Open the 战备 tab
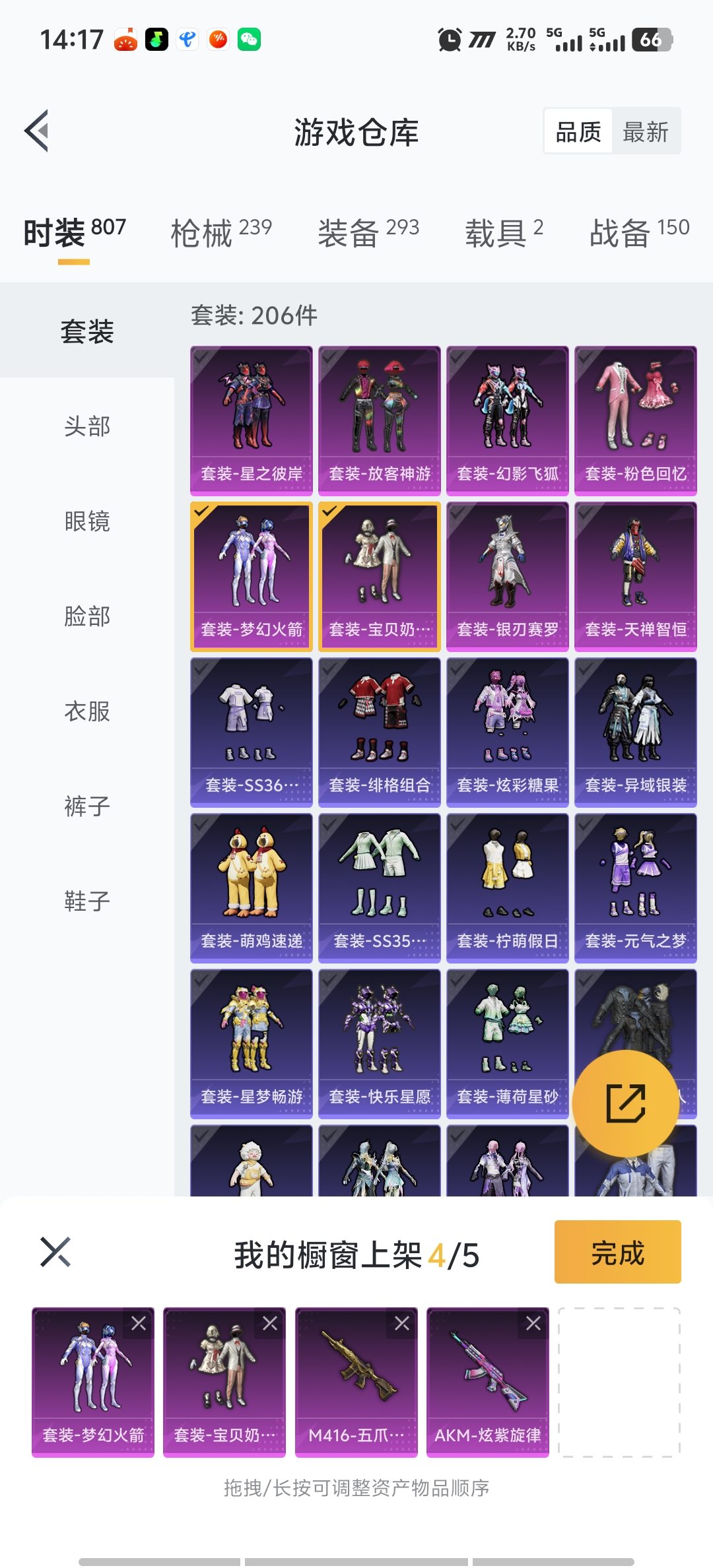This screenshot has width=713, height=1568. click(639, 232)
